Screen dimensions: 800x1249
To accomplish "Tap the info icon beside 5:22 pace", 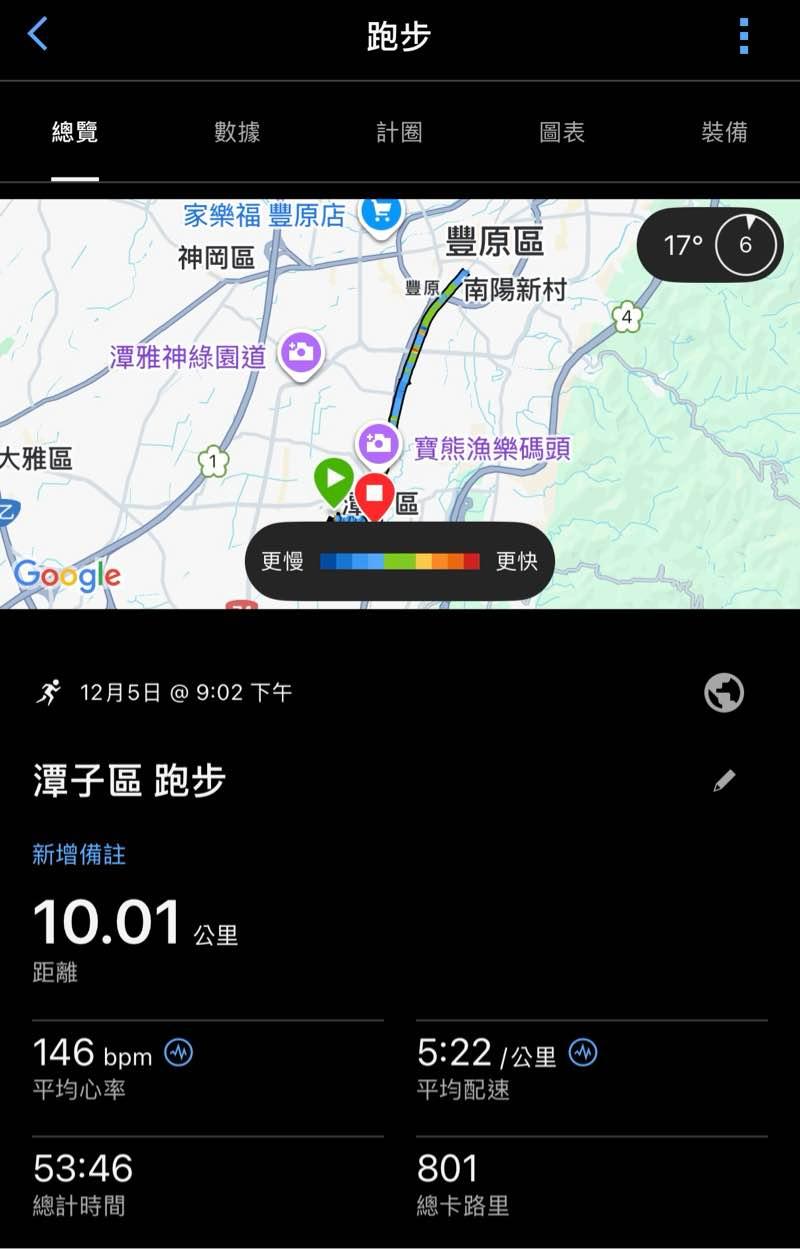I will [583, 1052].
